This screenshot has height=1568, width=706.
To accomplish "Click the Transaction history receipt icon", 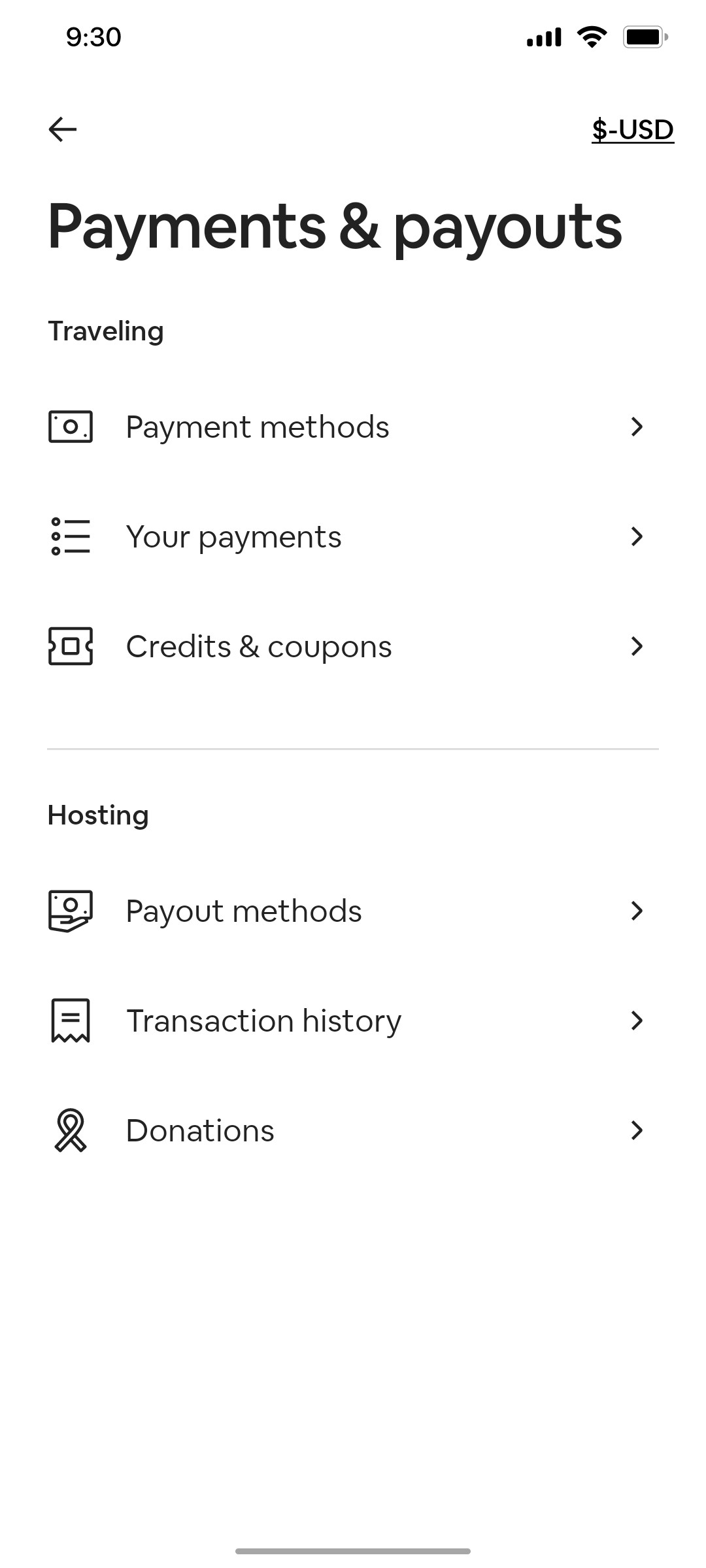I will 70,1021.
